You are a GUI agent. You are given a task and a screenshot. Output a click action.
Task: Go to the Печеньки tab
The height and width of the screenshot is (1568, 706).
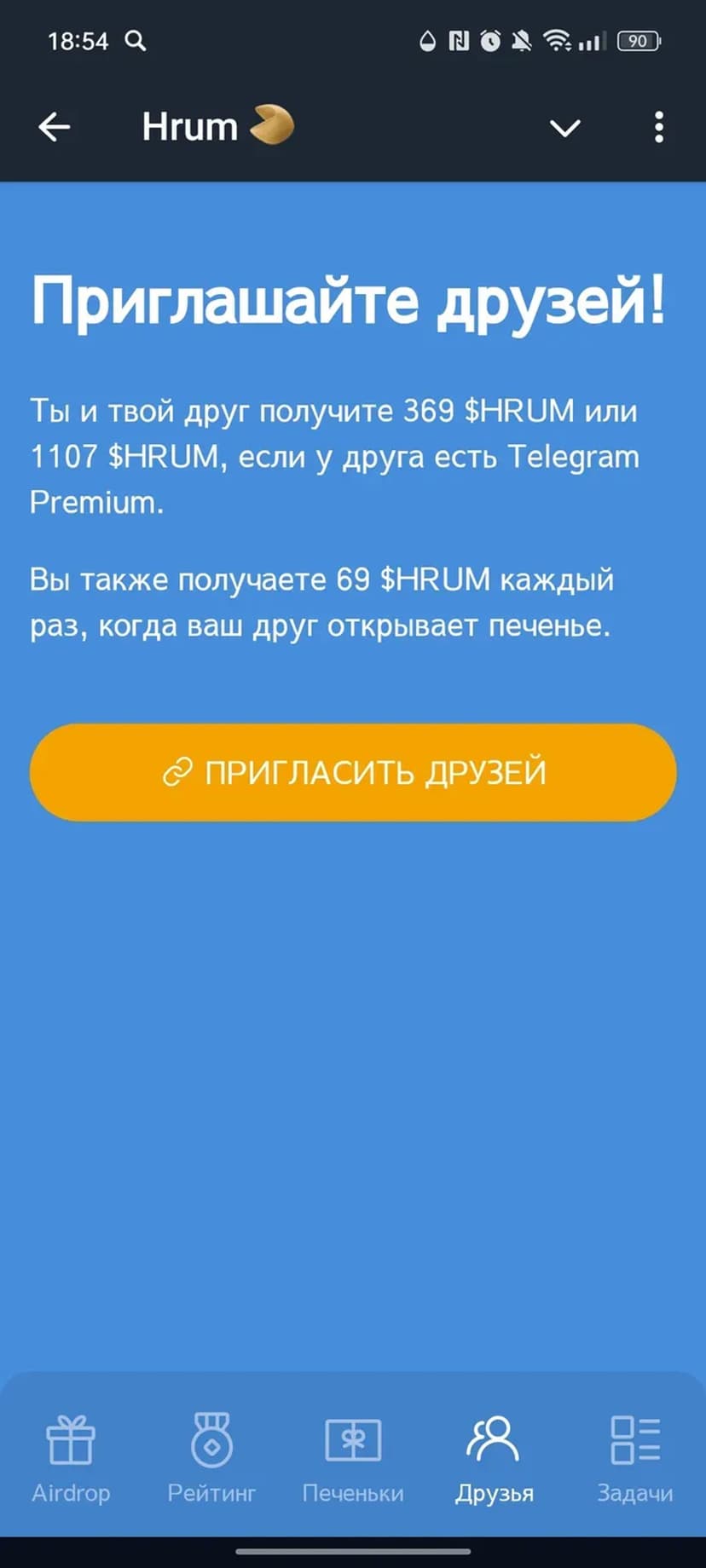pos(353,1457)
